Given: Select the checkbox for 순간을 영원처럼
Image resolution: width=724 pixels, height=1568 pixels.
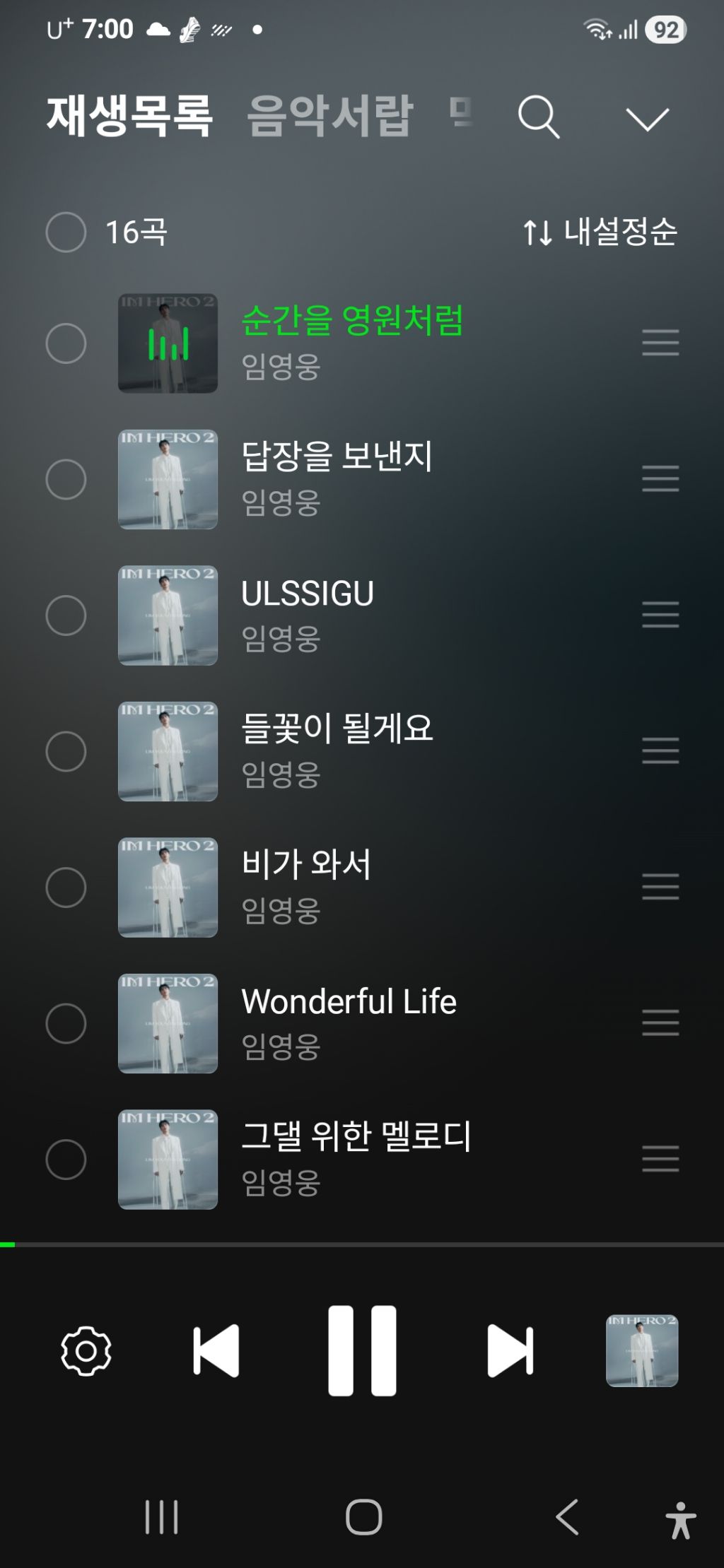Looking at the screenshot, I should point(66,343).
